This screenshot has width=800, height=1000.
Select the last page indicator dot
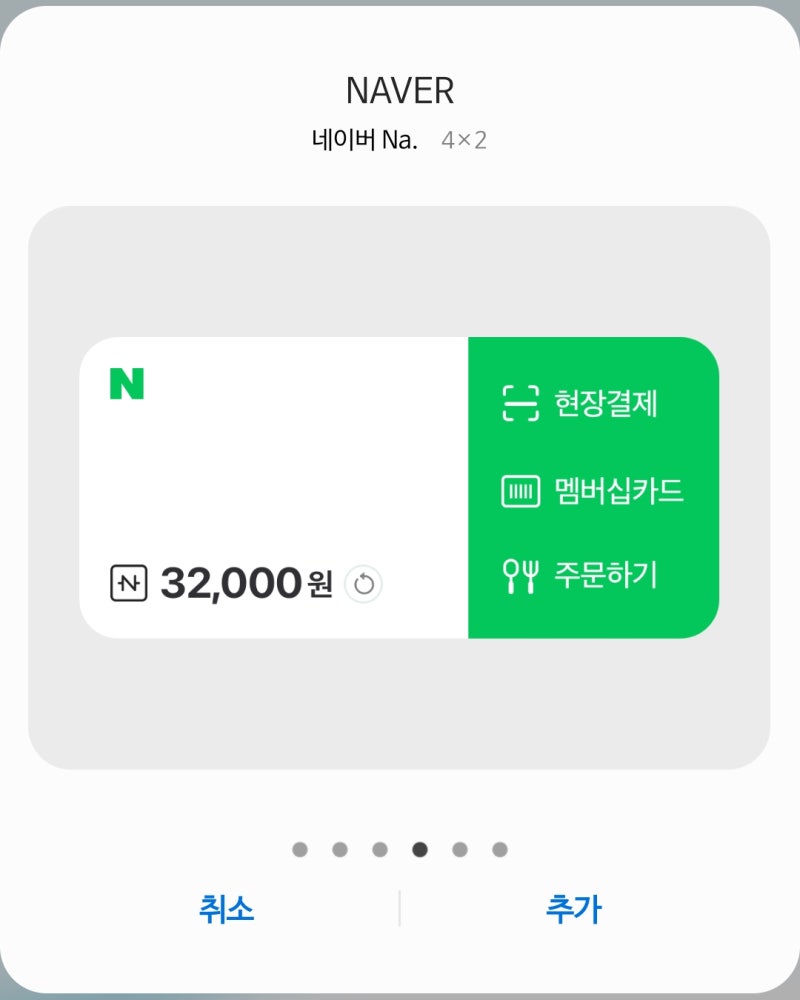point(500,849)
